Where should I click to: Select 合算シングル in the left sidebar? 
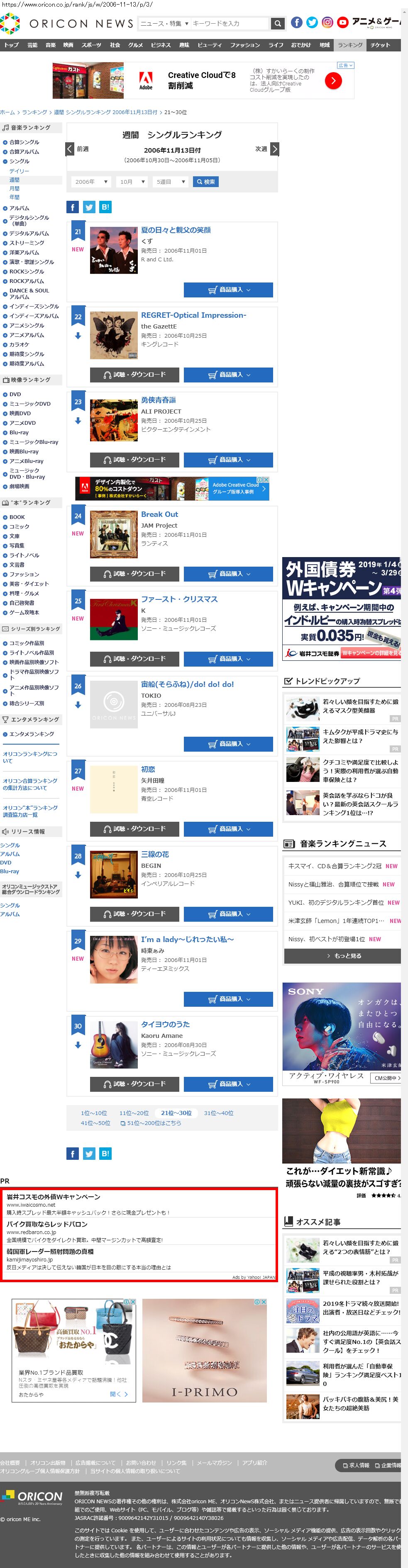(24, 142)
